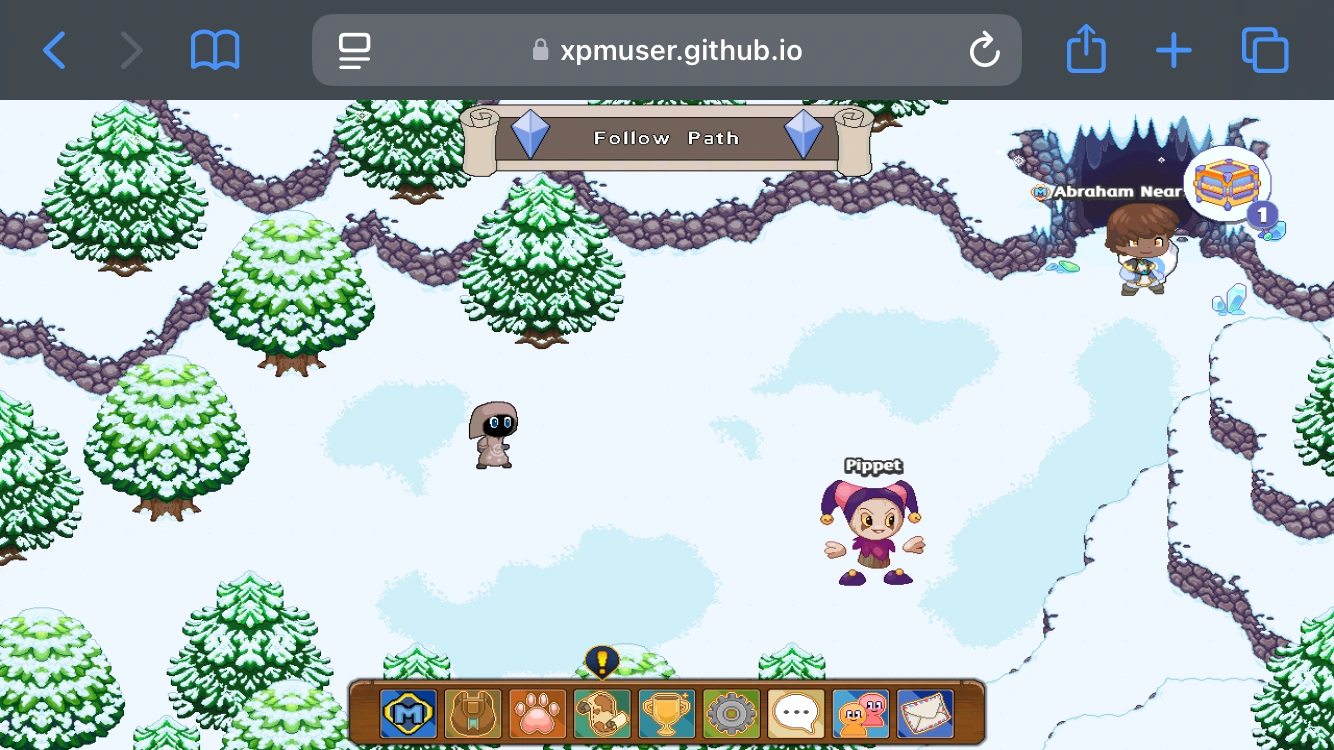Screen dimensions: 1334x750
Task: Open the gear settings
Action: coord(731,713)
